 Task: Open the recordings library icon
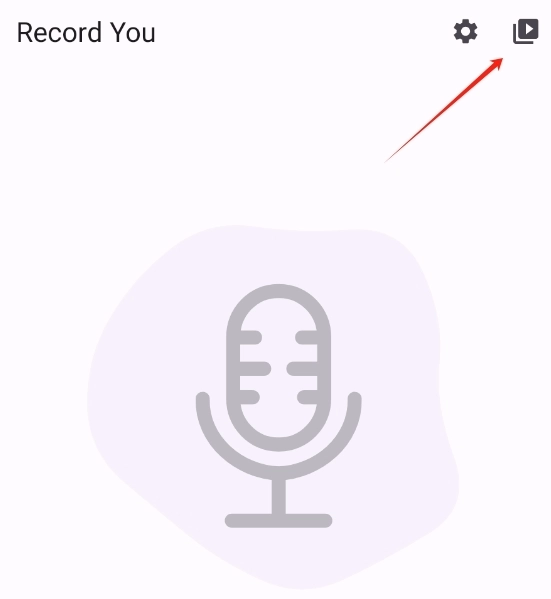525,31
